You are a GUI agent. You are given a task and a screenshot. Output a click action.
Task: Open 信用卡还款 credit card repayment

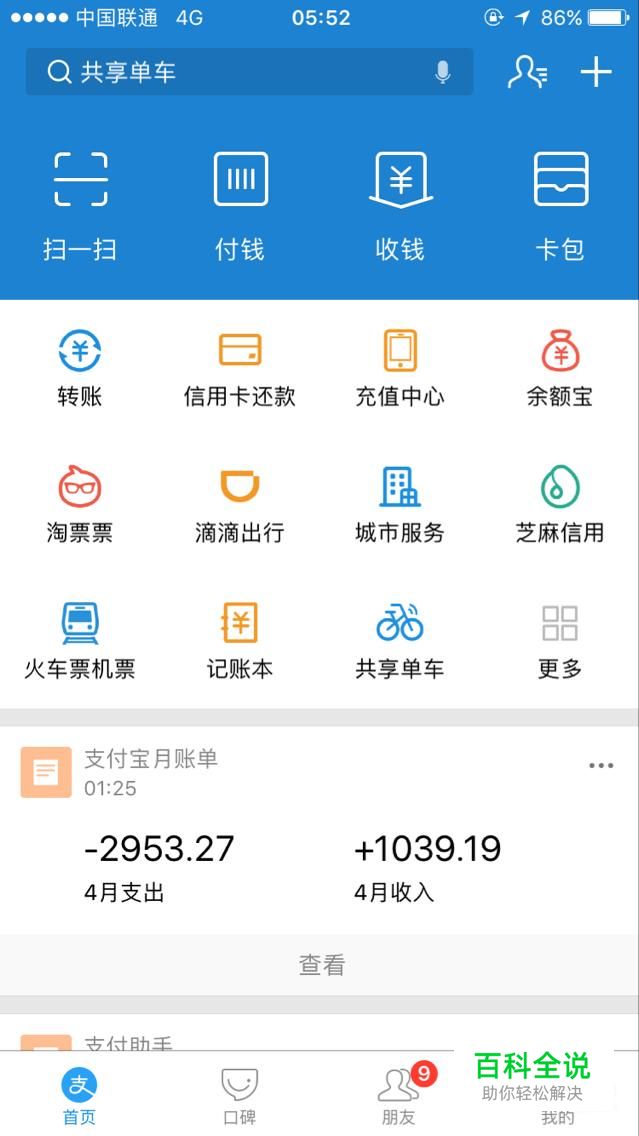tap(240, 368)
